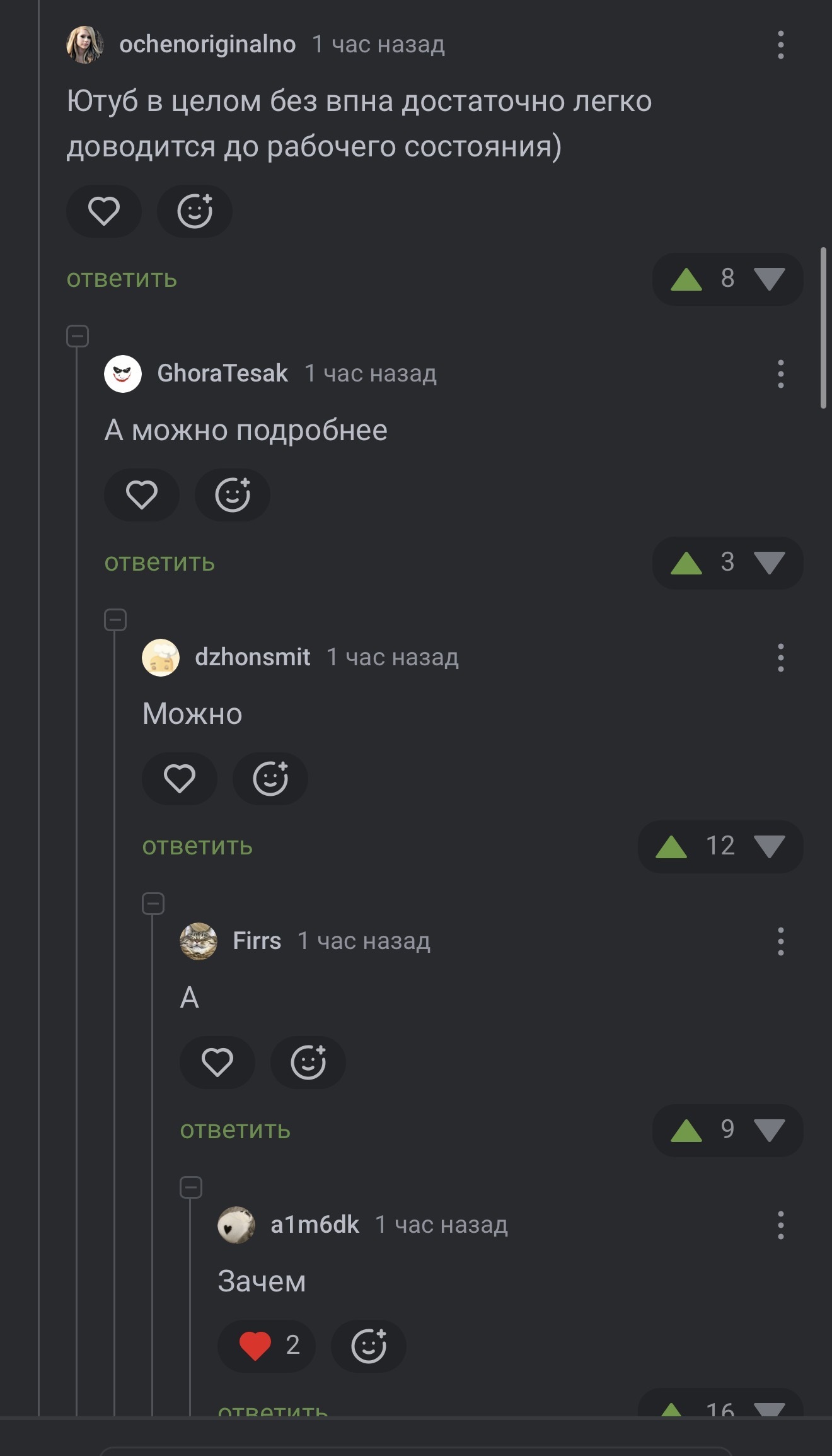Downvote dzhonsmit's comment
The image size is (832, 1456).
[x=769, y=847]
